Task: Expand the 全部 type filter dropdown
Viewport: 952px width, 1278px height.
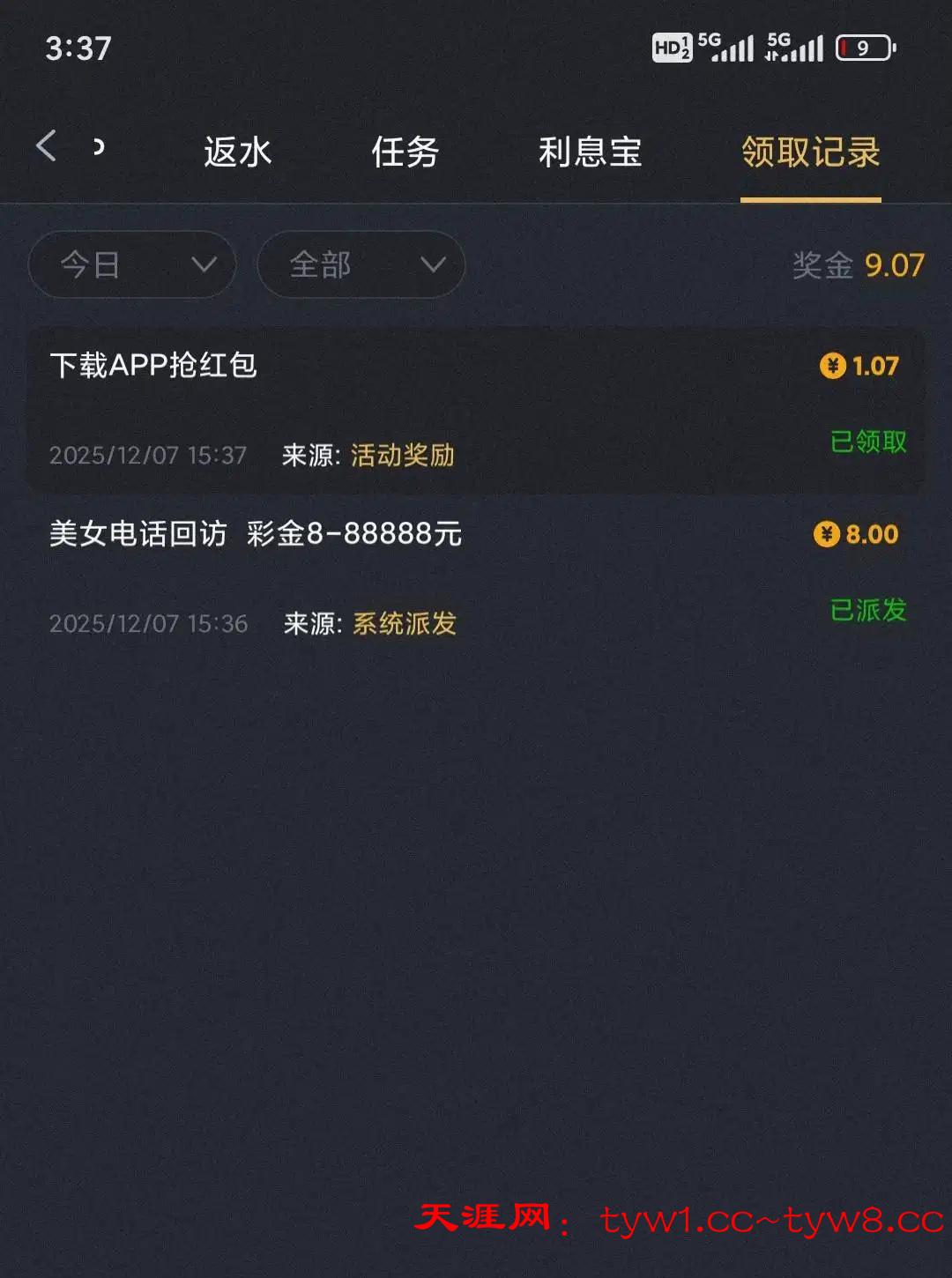Action: tap(361, 264)
